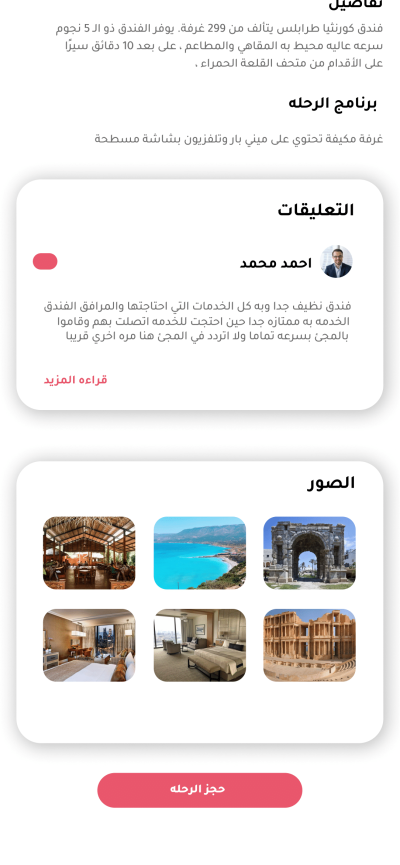This screenshot has height=865, width=400.
Task: View the ancient theatre ruins photo
Action: 309,645
